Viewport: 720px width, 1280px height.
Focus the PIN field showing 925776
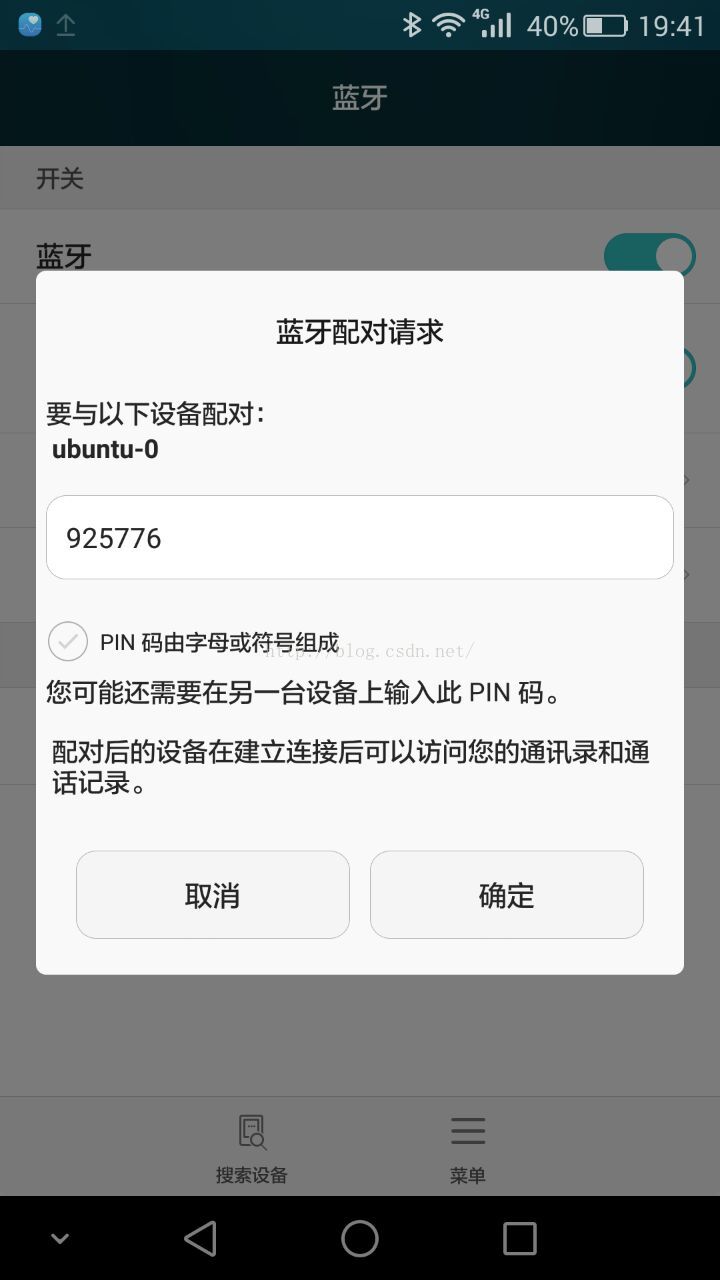coord(360,537)
